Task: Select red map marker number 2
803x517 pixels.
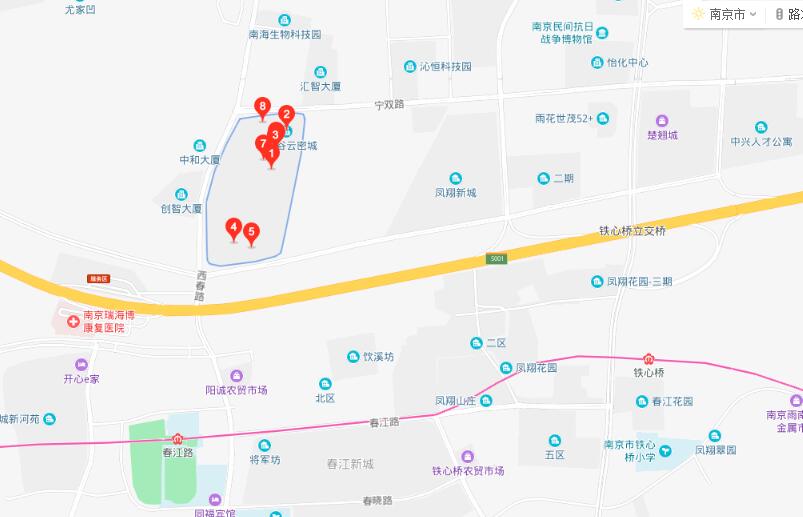Action: coord(286,116)
